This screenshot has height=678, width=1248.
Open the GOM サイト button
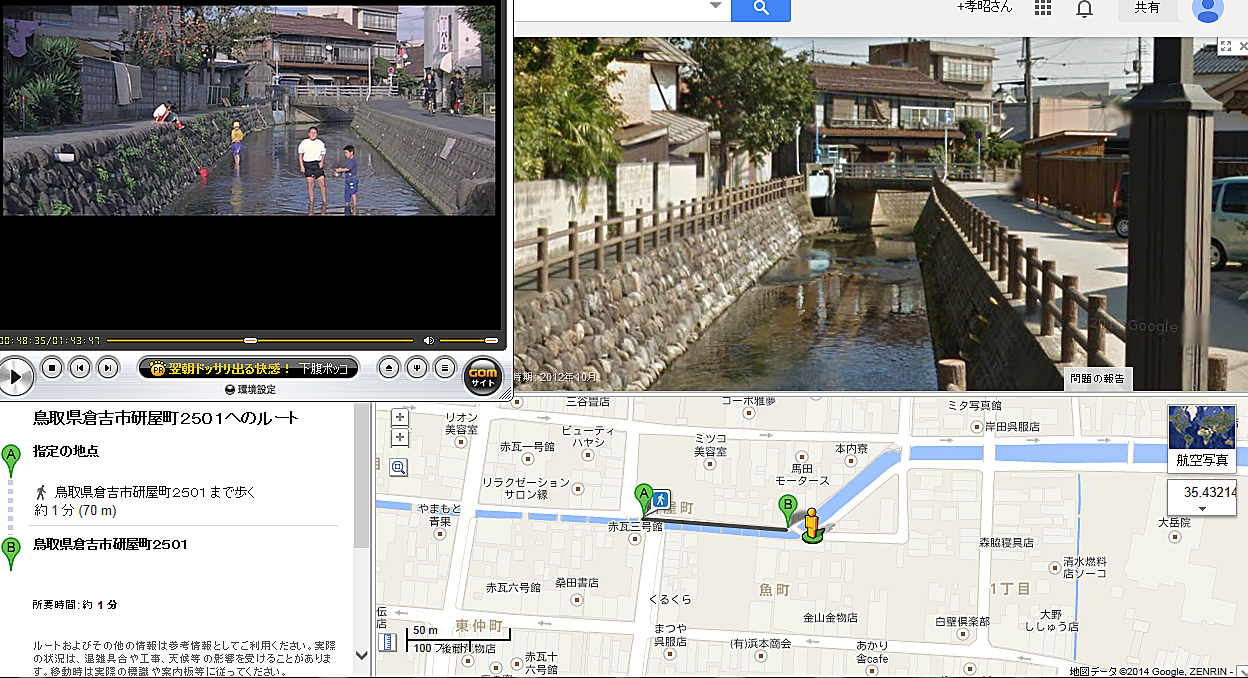point(484,376)
